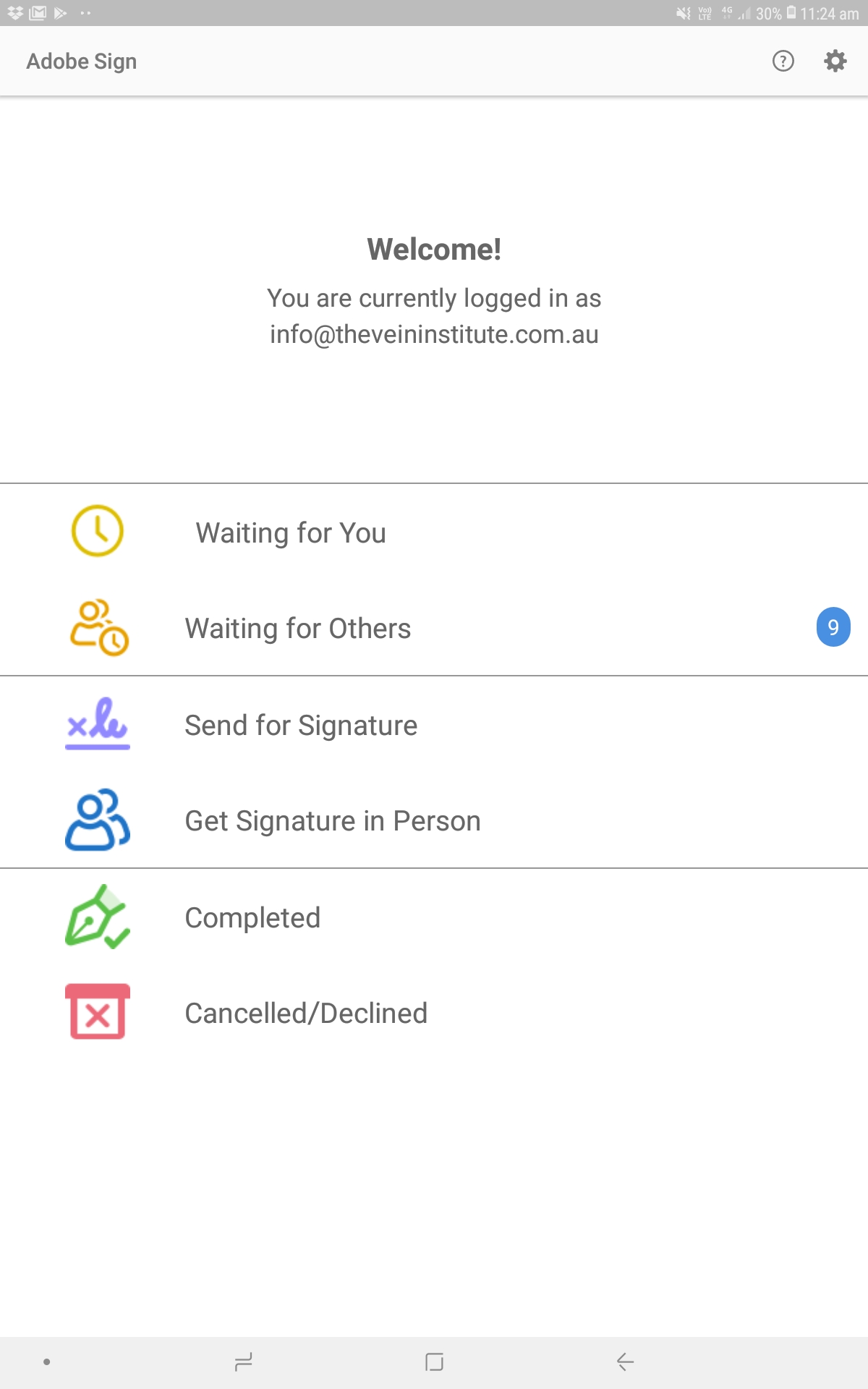Tap the logged-in email address text
The width and height of the screenshot is (868, 1389).
pos(434,334)
